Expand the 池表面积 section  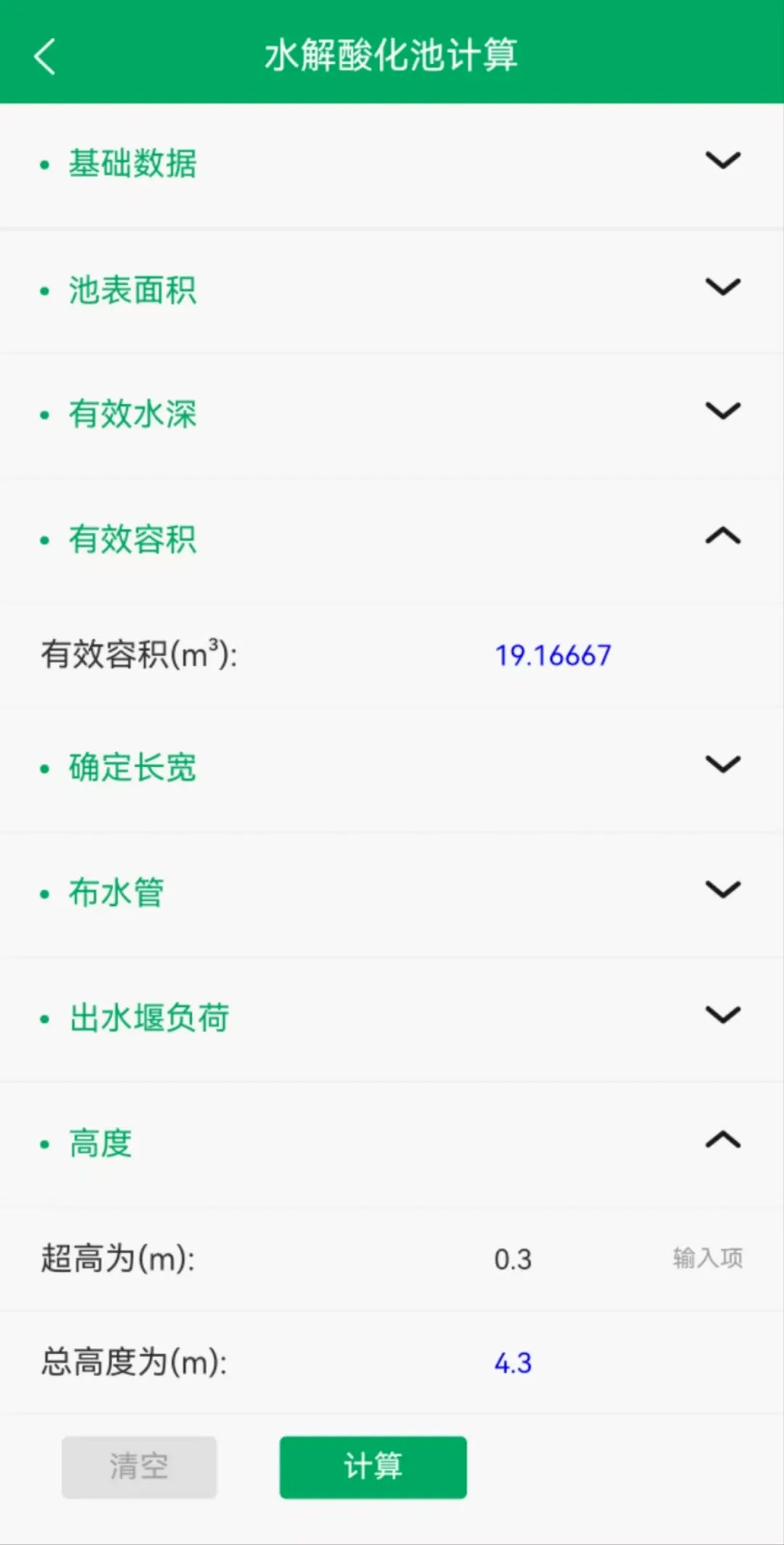point(722,287)
